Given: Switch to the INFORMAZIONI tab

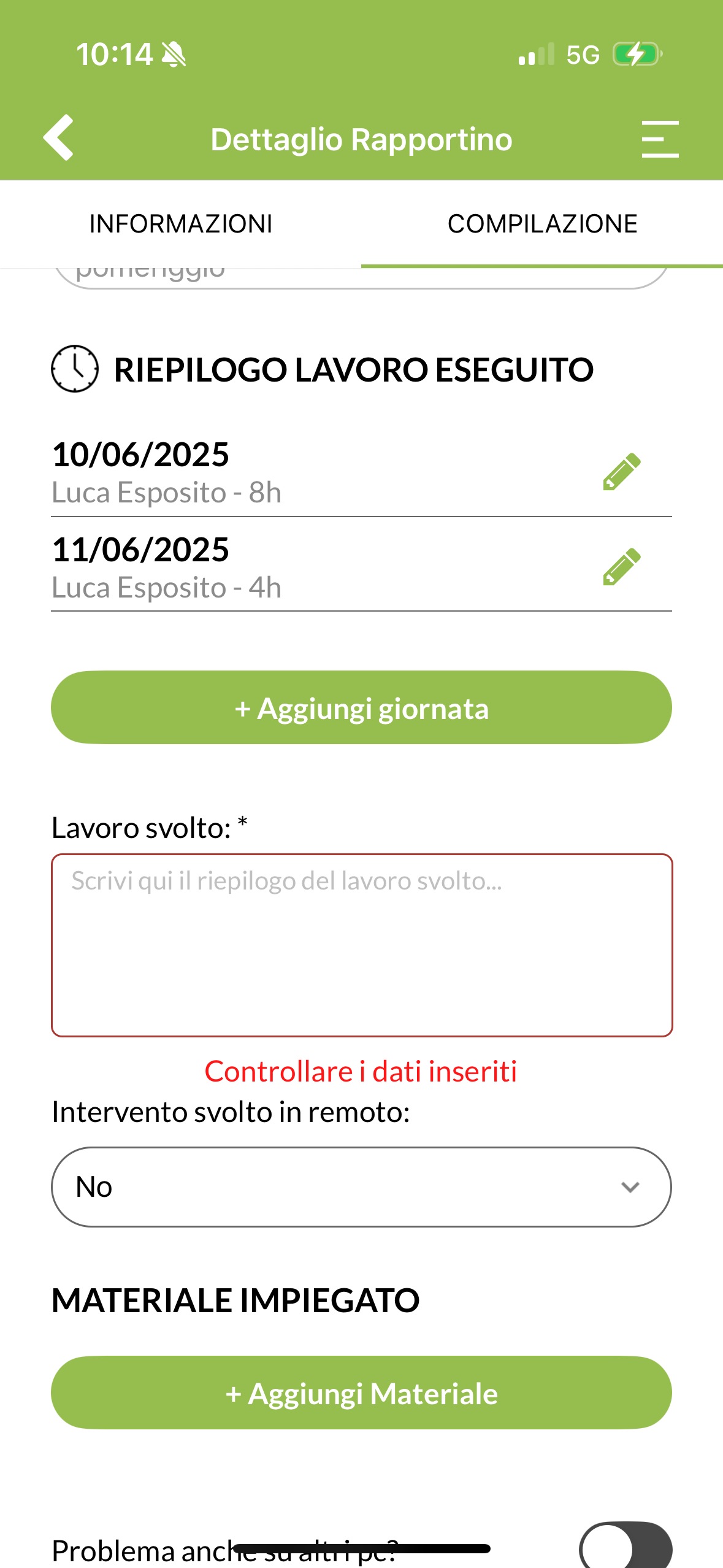Looking at the screenshot, I should (181, 224).
